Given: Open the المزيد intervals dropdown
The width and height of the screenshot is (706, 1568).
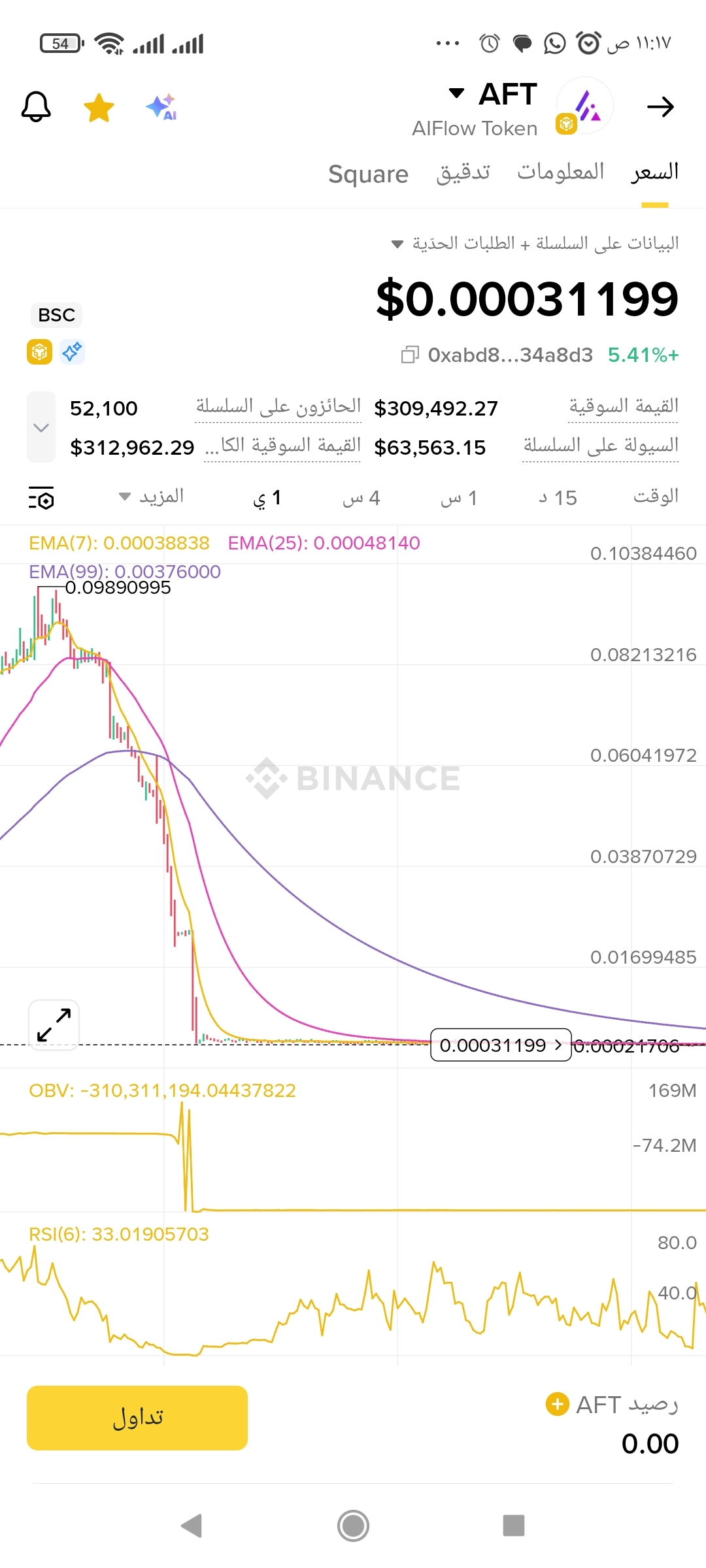Looking at the screenshot, I should tap(152, 497).
